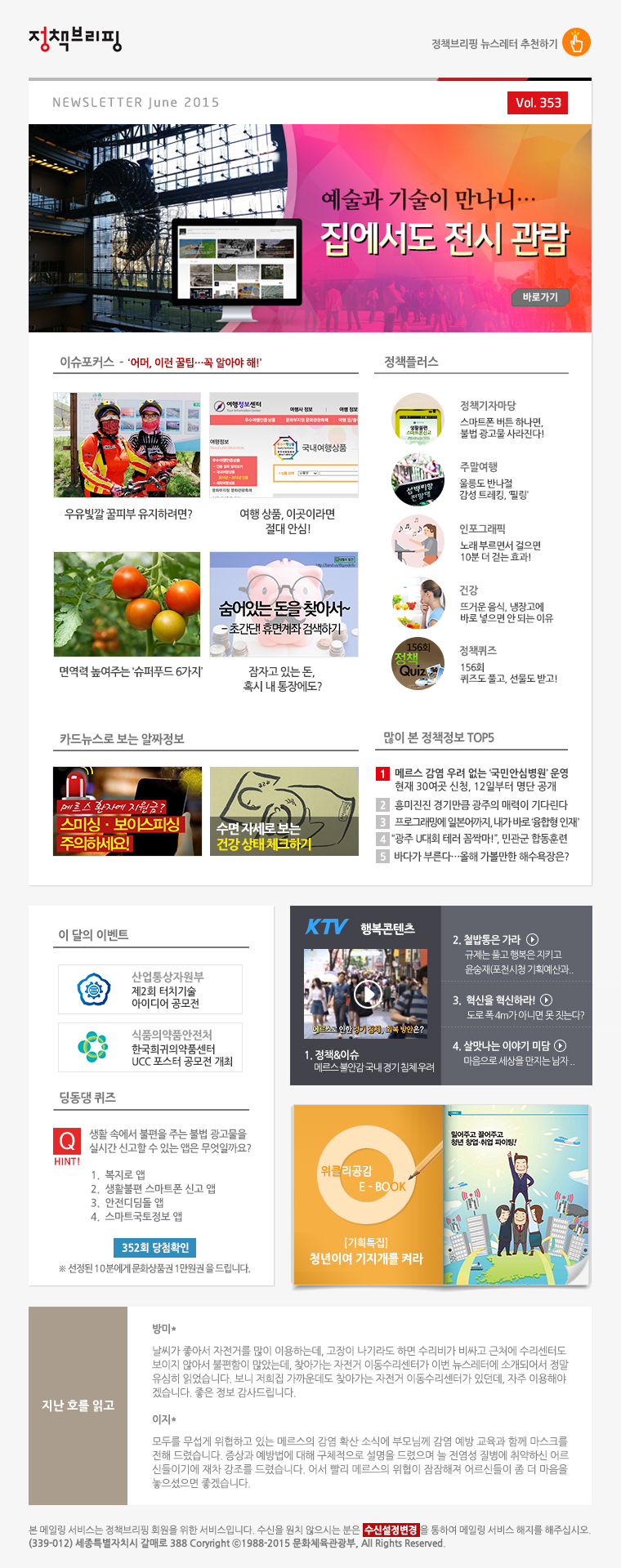Open the top-ranked 국민안심병원 article
This screenshot has height=1568, width=621.
(480, 779)
